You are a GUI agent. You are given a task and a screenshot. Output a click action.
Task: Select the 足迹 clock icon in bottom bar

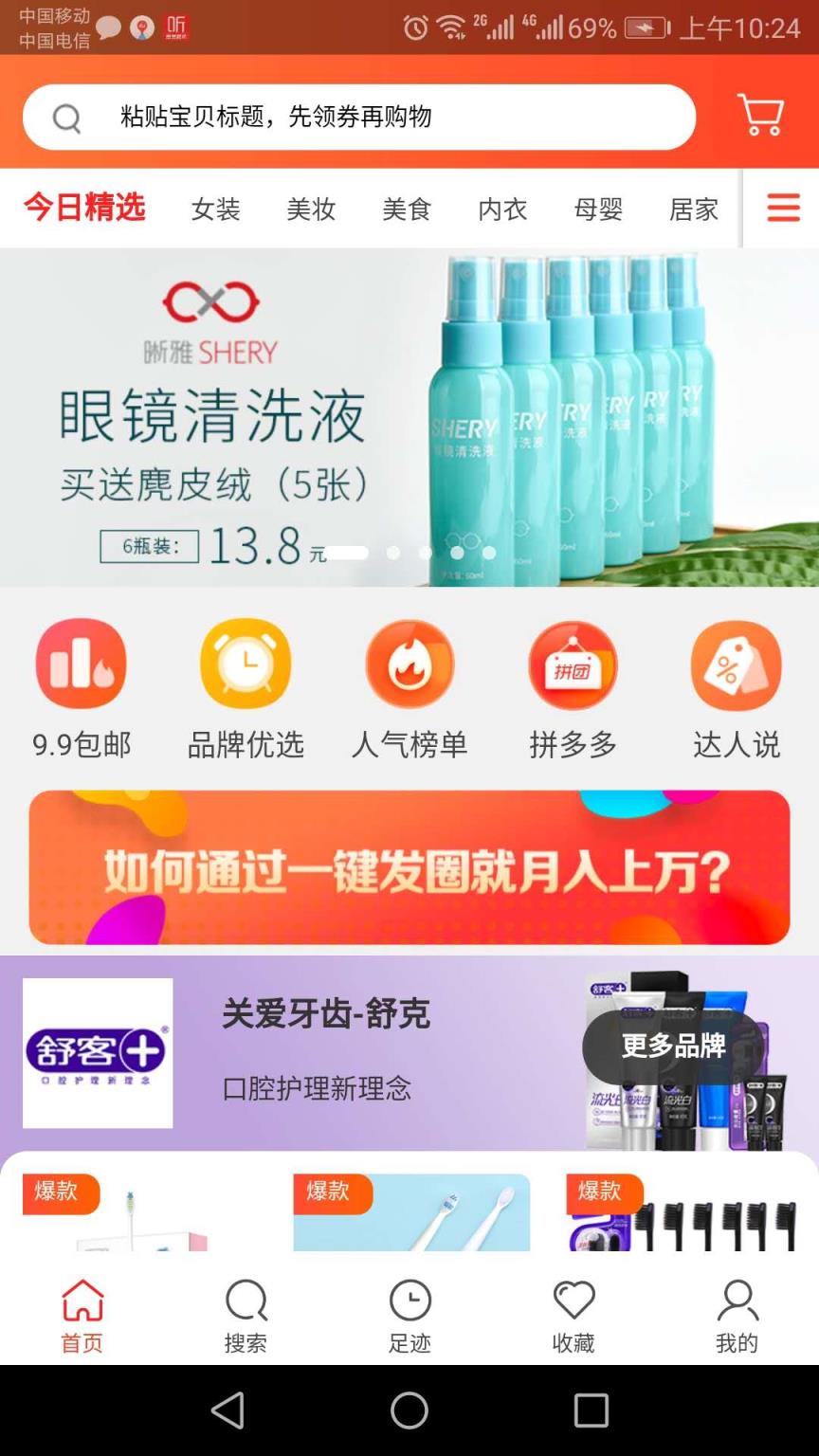409,1301
